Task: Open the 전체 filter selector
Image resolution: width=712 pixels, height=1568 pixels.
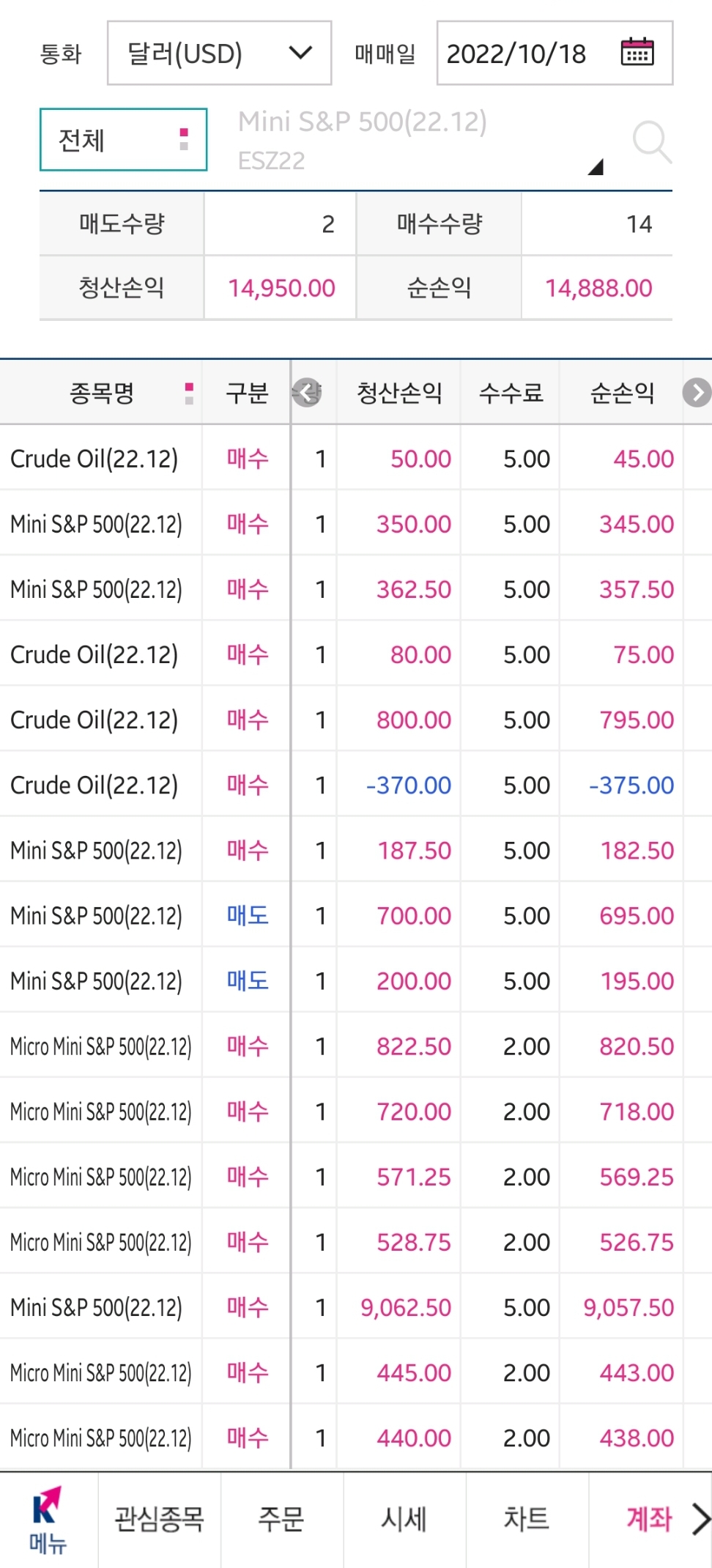Action: [124, 140]
